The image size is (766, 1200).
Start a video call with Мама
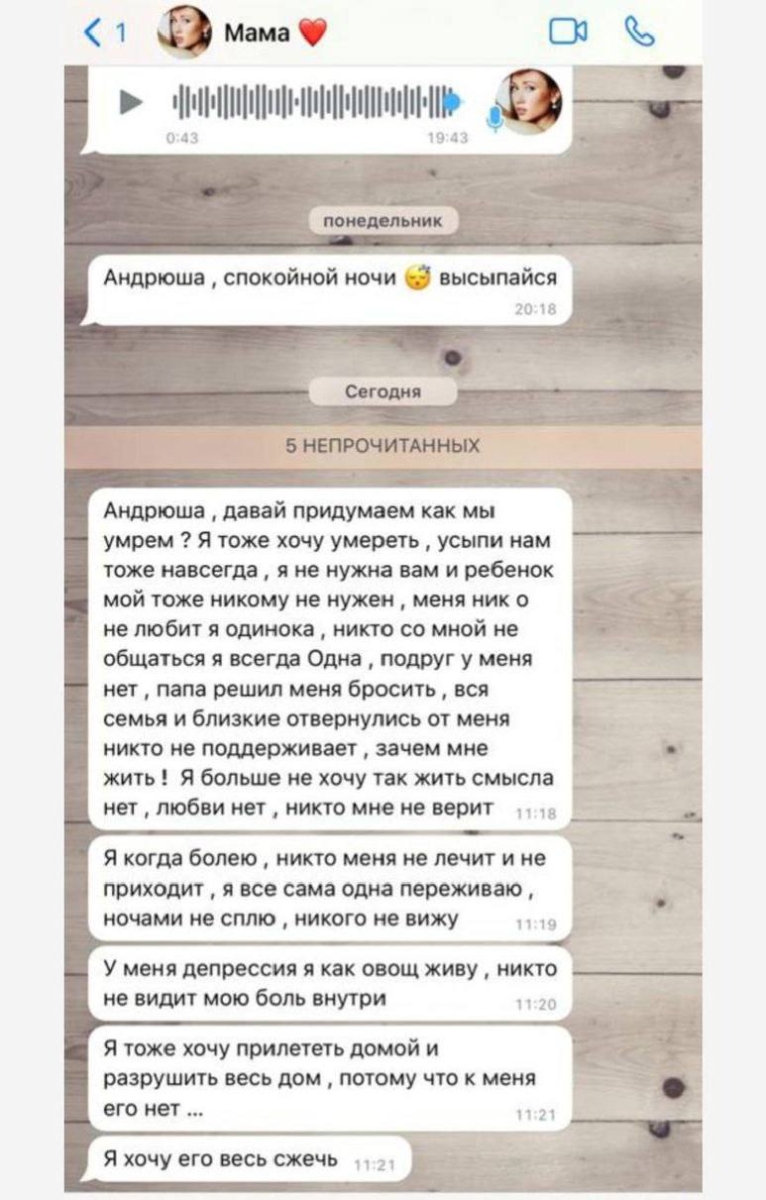click(568, 33)
